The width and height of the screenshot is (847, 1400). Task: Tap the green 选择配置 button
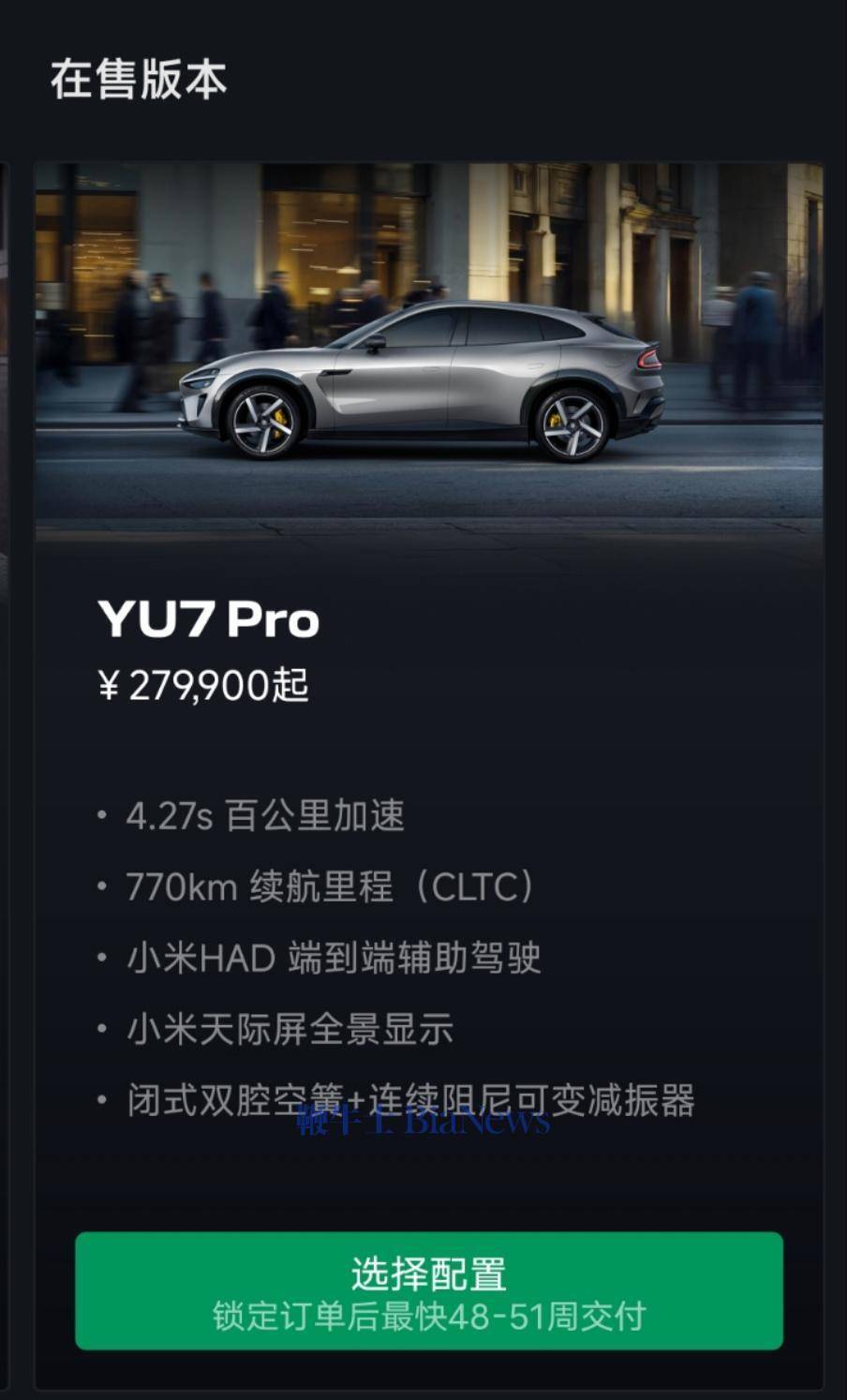(x=429, y=1290)
